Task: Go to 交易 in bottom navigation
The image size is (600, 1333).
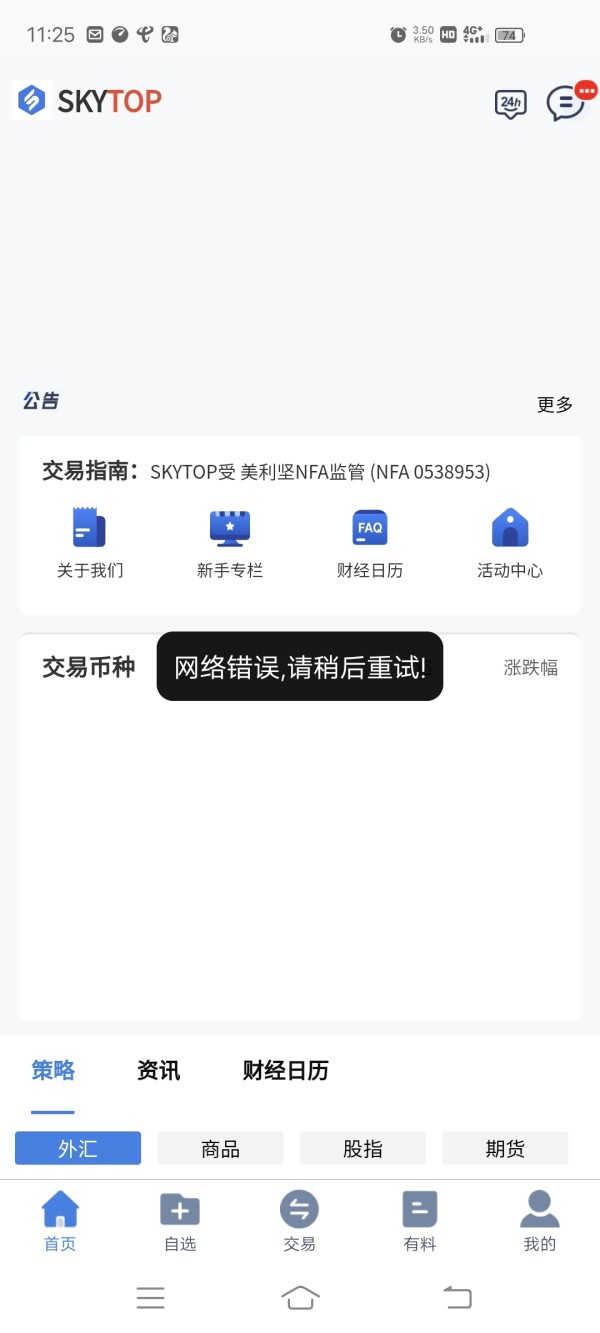Action: (x=300, y=1221)
